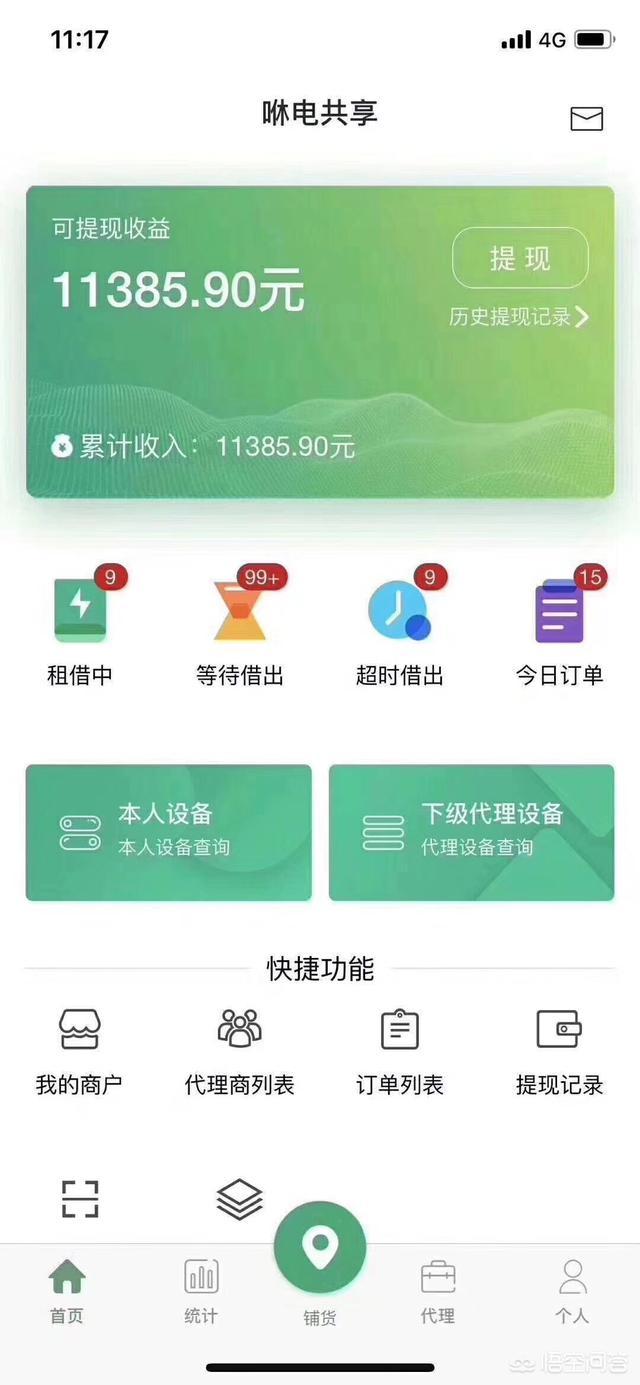Tap the stacked layers shortcut icon
Screen dimensions: 640x1385
[240, 1199]
